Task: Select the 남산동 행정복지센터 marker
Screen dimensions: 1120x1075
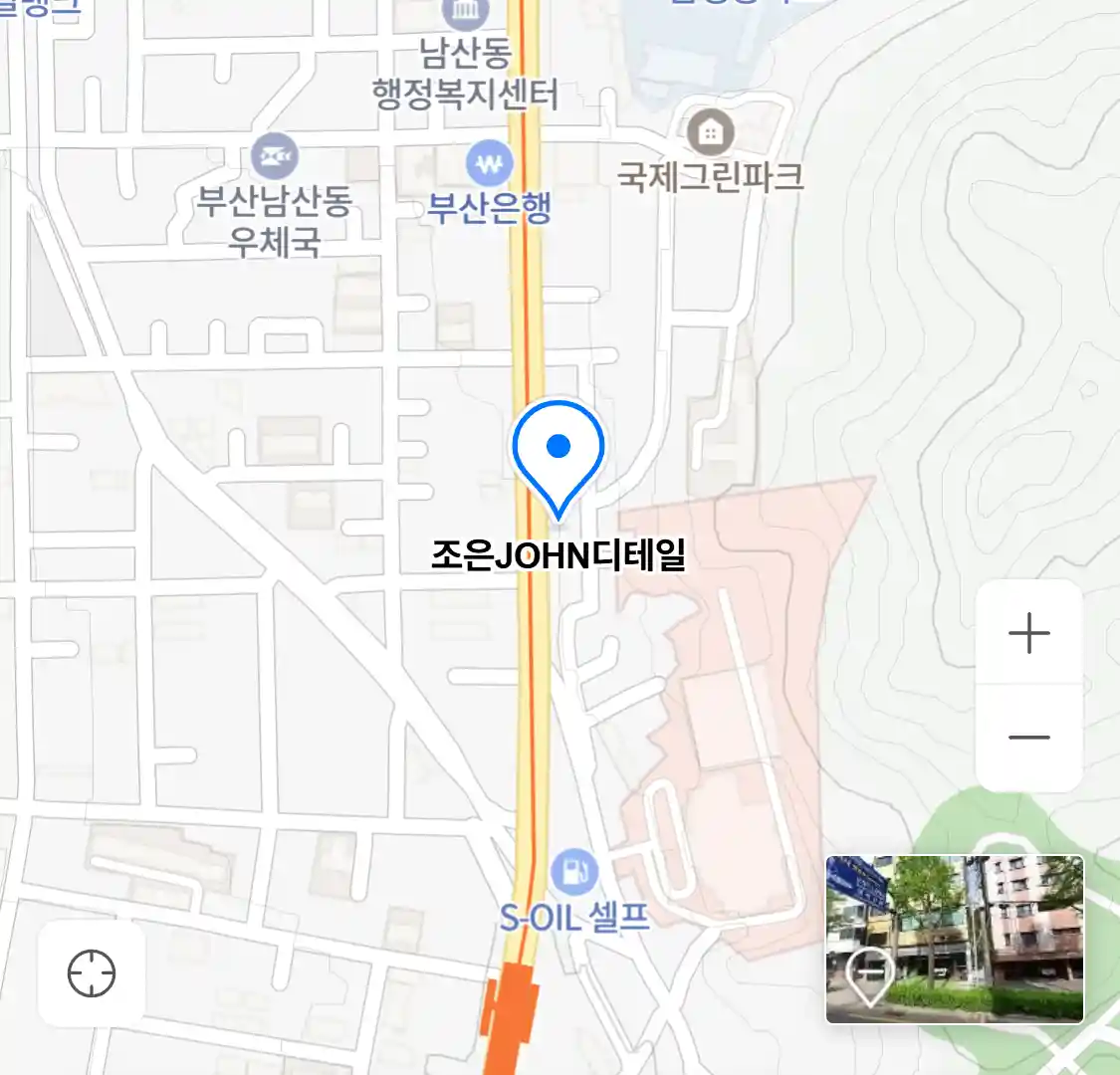Action: click(x=465, y=14)
